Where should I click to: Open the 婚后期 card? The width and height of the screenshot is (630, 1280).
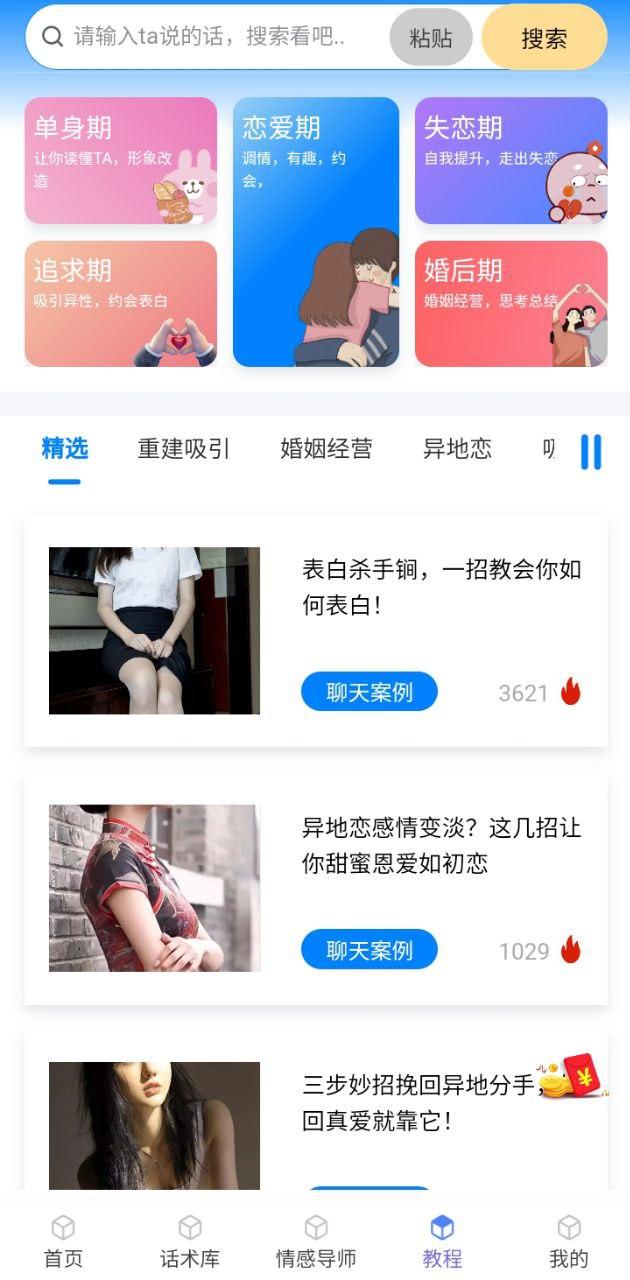[511, 304]
